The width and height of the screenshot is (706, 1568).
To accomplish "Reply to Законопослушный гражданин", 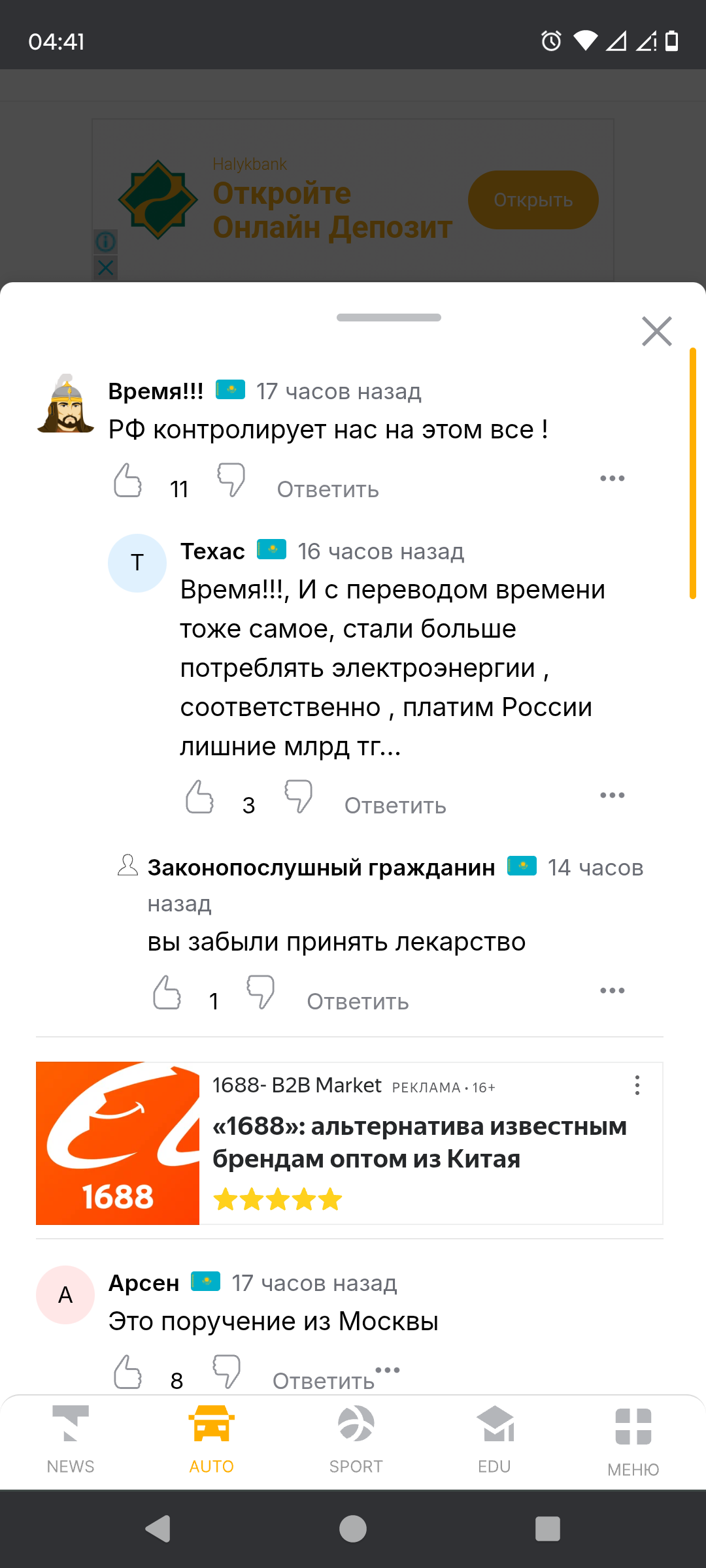I will (358, 1002).
